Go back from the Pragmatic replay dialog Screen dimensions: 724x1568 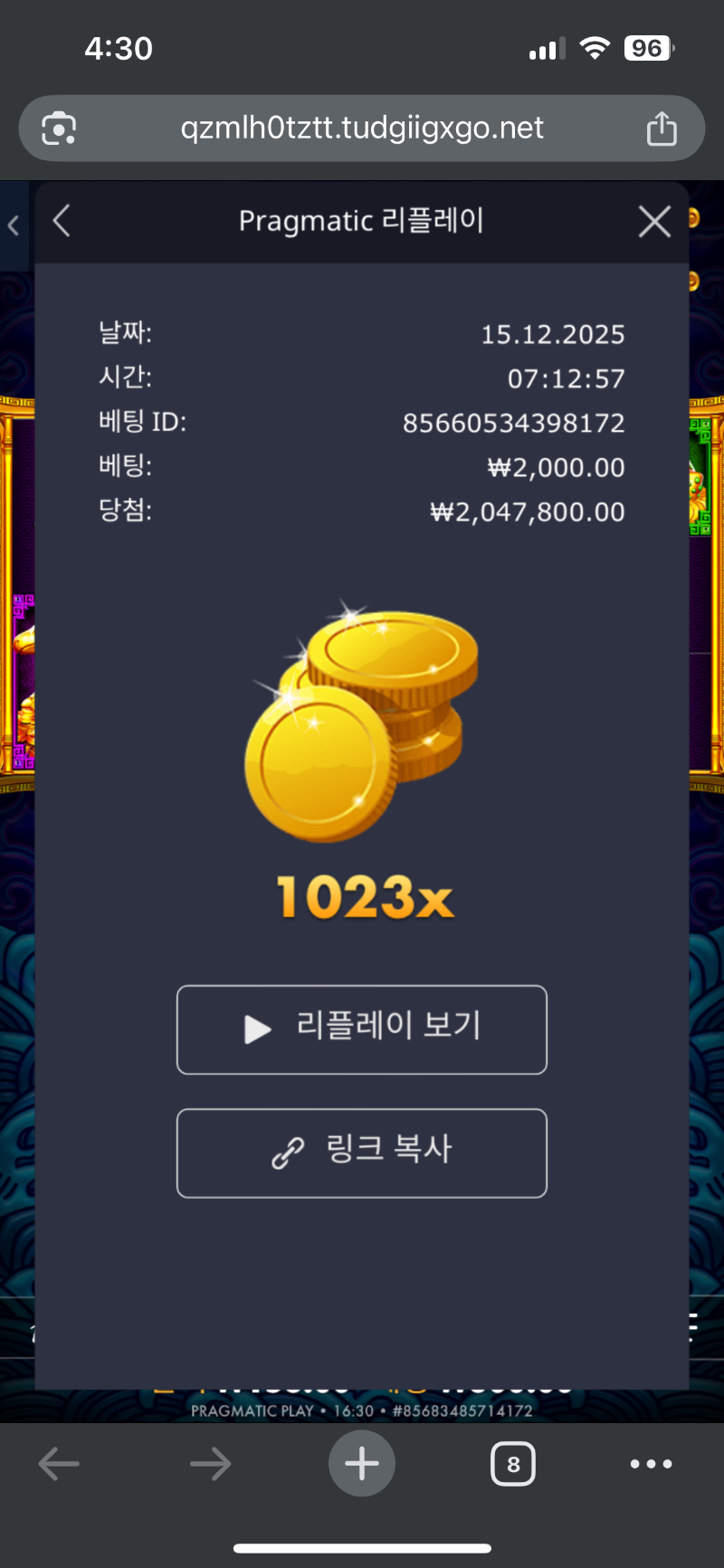click(62, 221)
